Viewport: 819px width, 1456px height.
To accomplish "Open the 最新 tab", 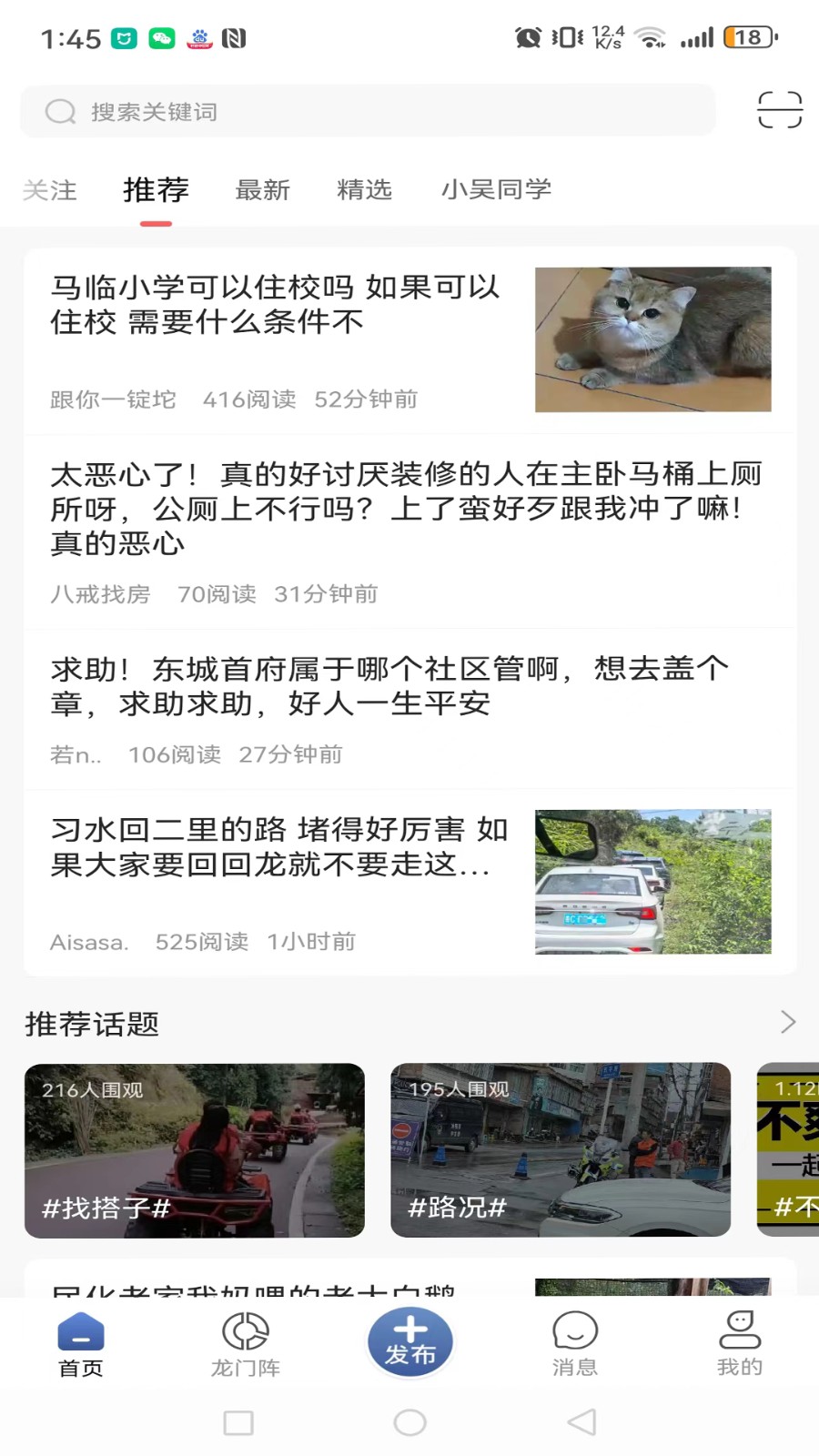I will 263,190.
